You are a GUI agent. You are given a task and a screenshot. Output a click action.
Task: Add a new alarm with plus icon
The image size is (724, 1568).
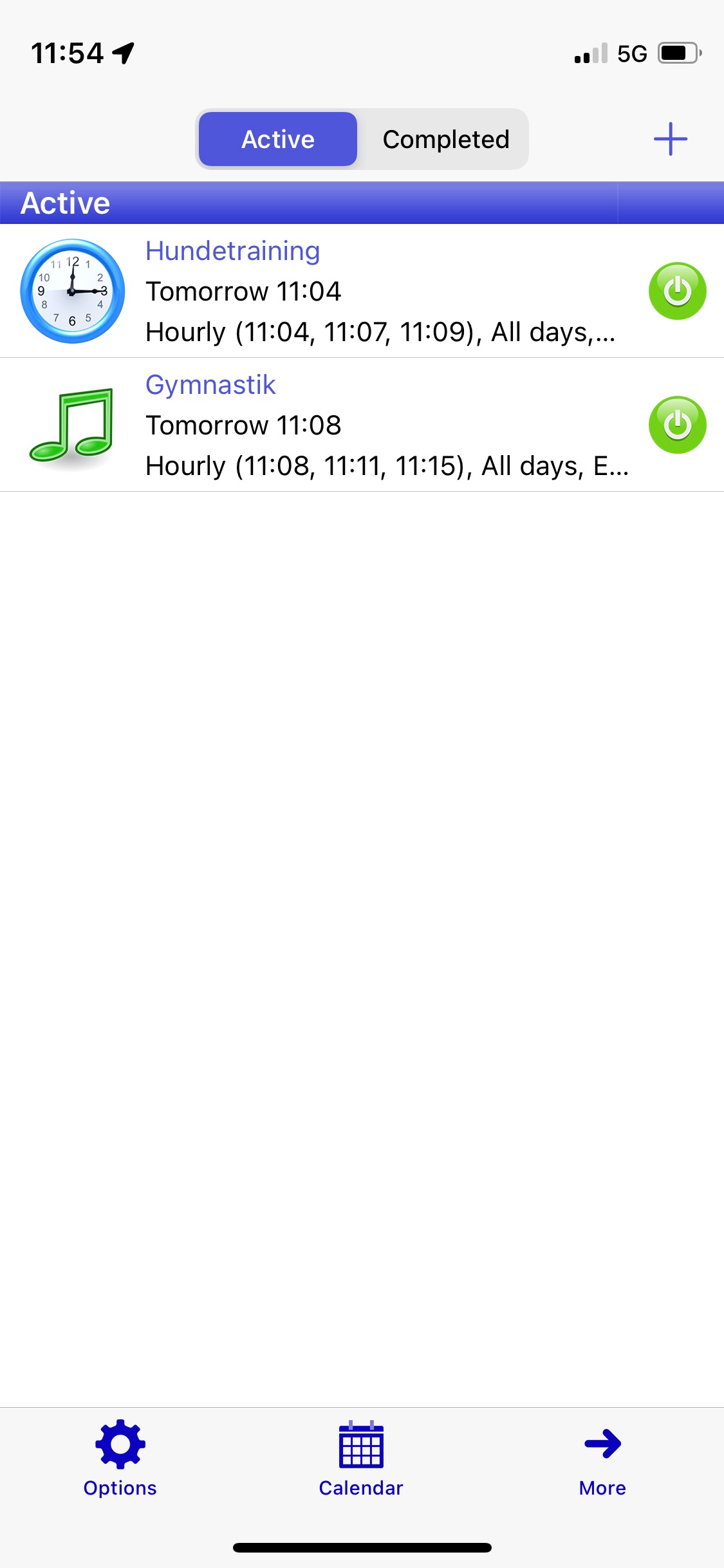[x=670, y=139]
